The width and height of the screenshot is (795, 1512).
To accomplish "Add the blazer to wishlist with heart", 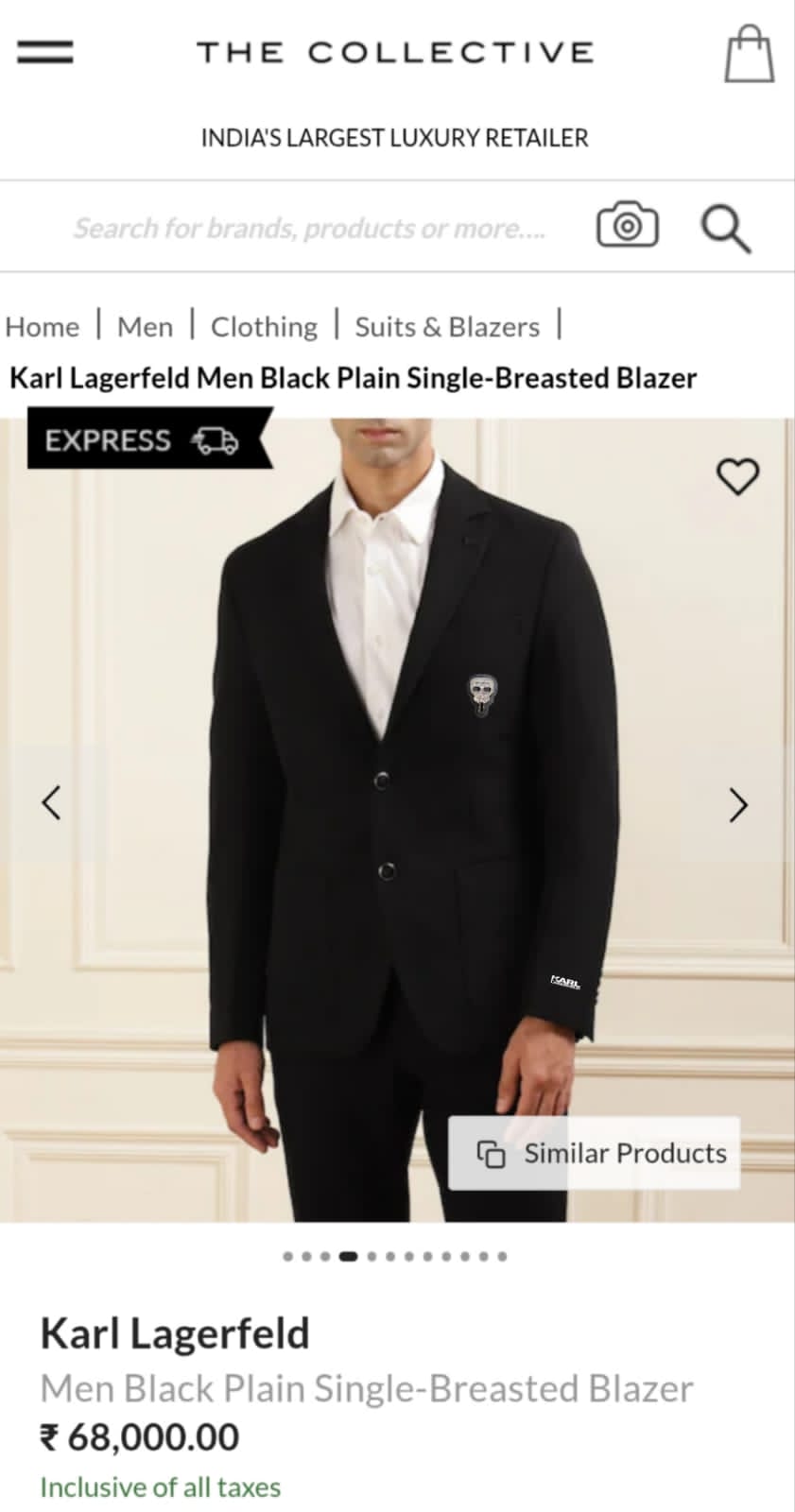I will (x=737, y=476).
